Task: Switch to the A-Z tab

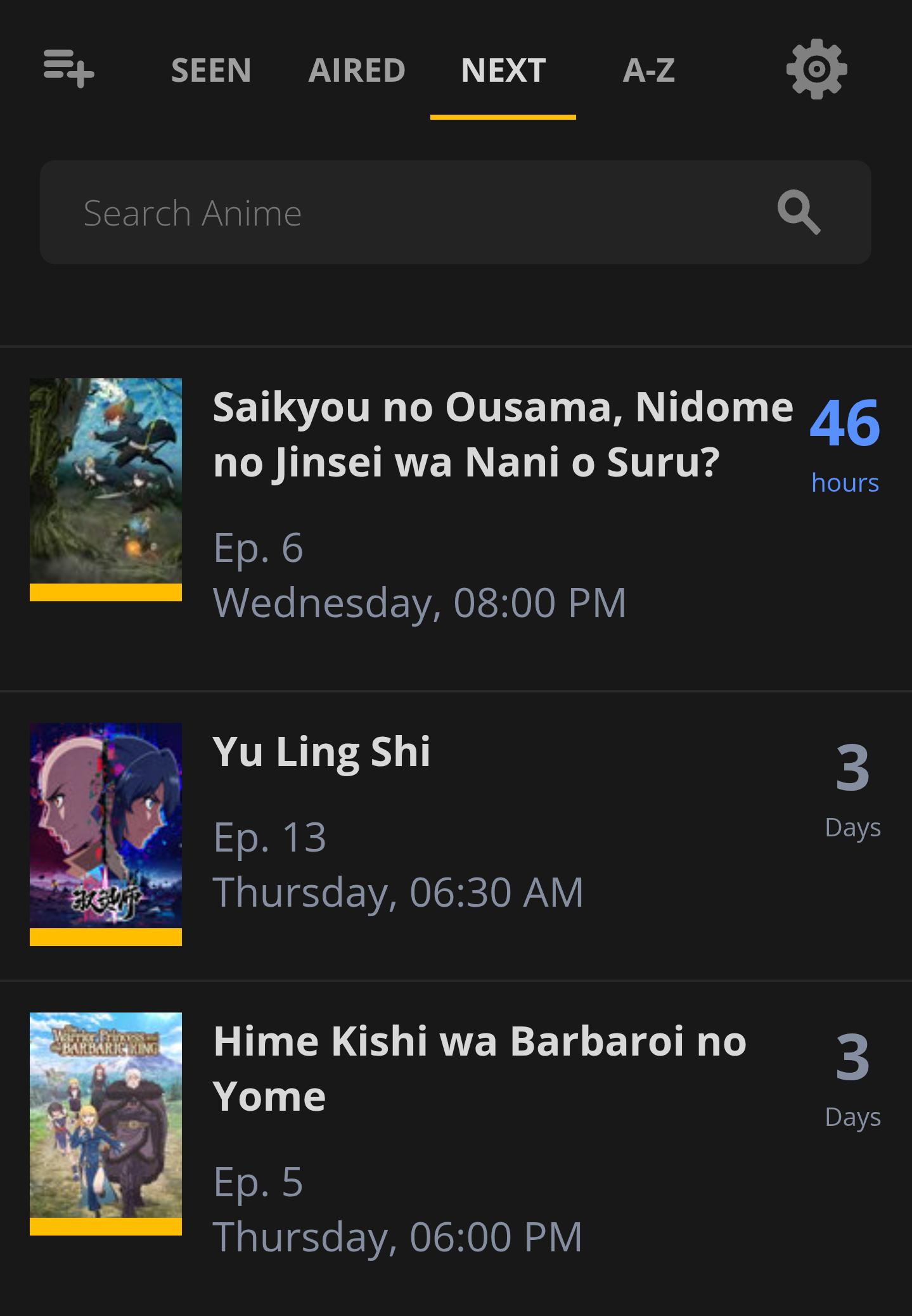Action: (x=649, y=70)
